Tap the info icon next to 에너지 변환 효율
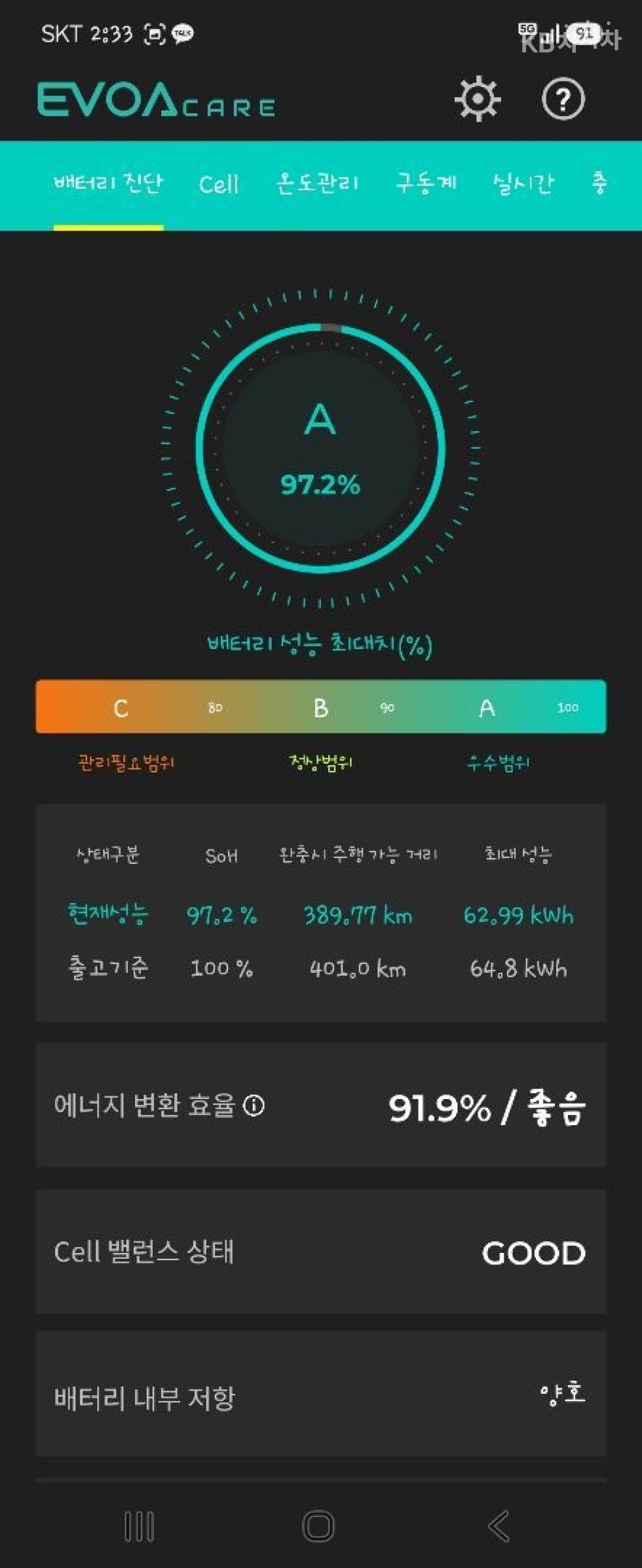This screenshot has height=1568, width=642. click(x=254, y=1106)
